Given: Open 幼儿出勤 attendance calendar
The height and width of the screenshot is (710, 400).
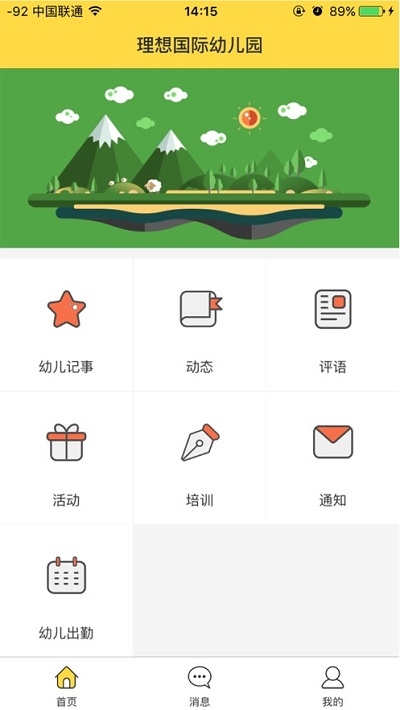Looking at the screenshot, I should (67, 590).
